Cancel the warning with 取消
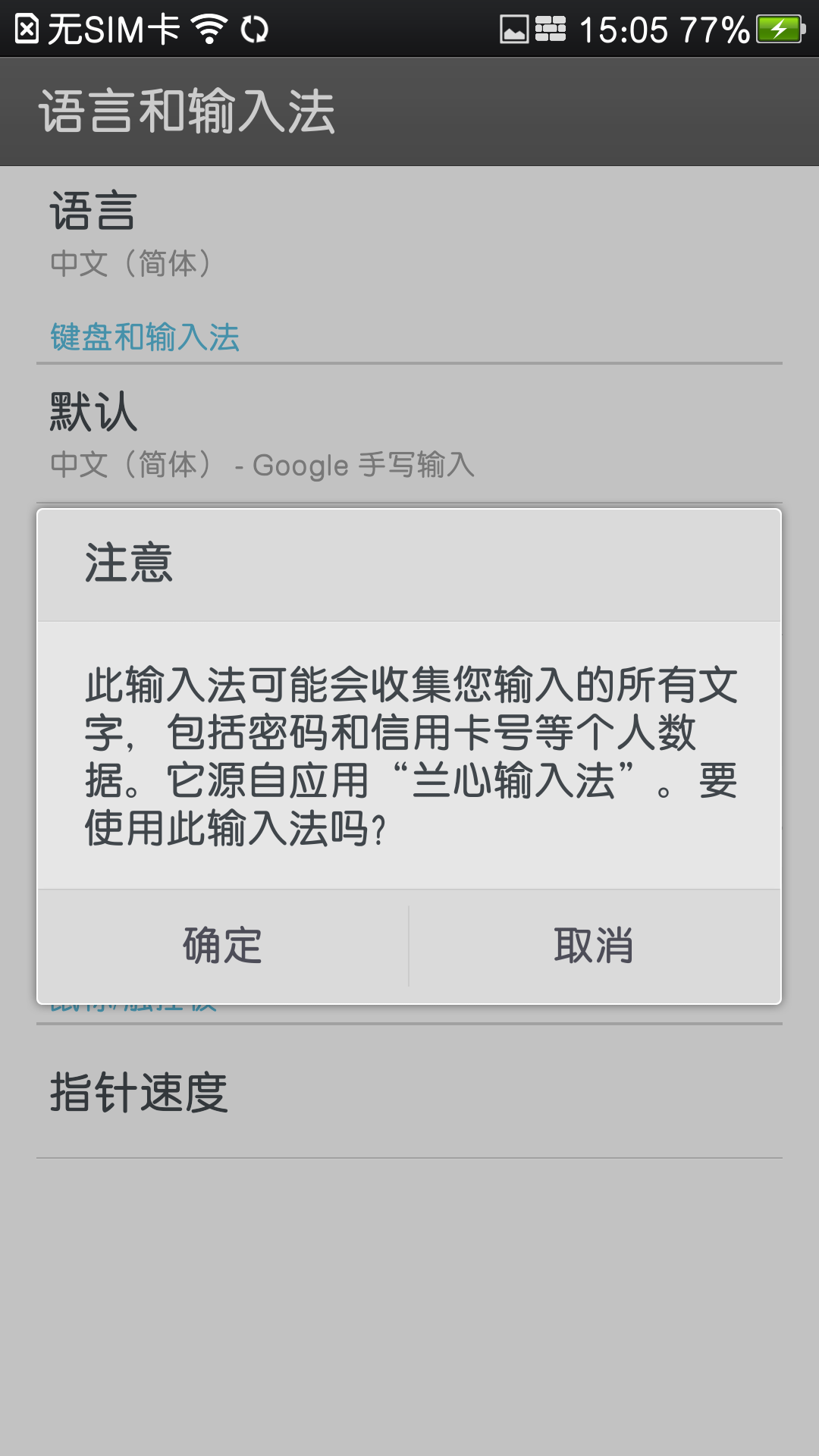 (x=595, y=946)
